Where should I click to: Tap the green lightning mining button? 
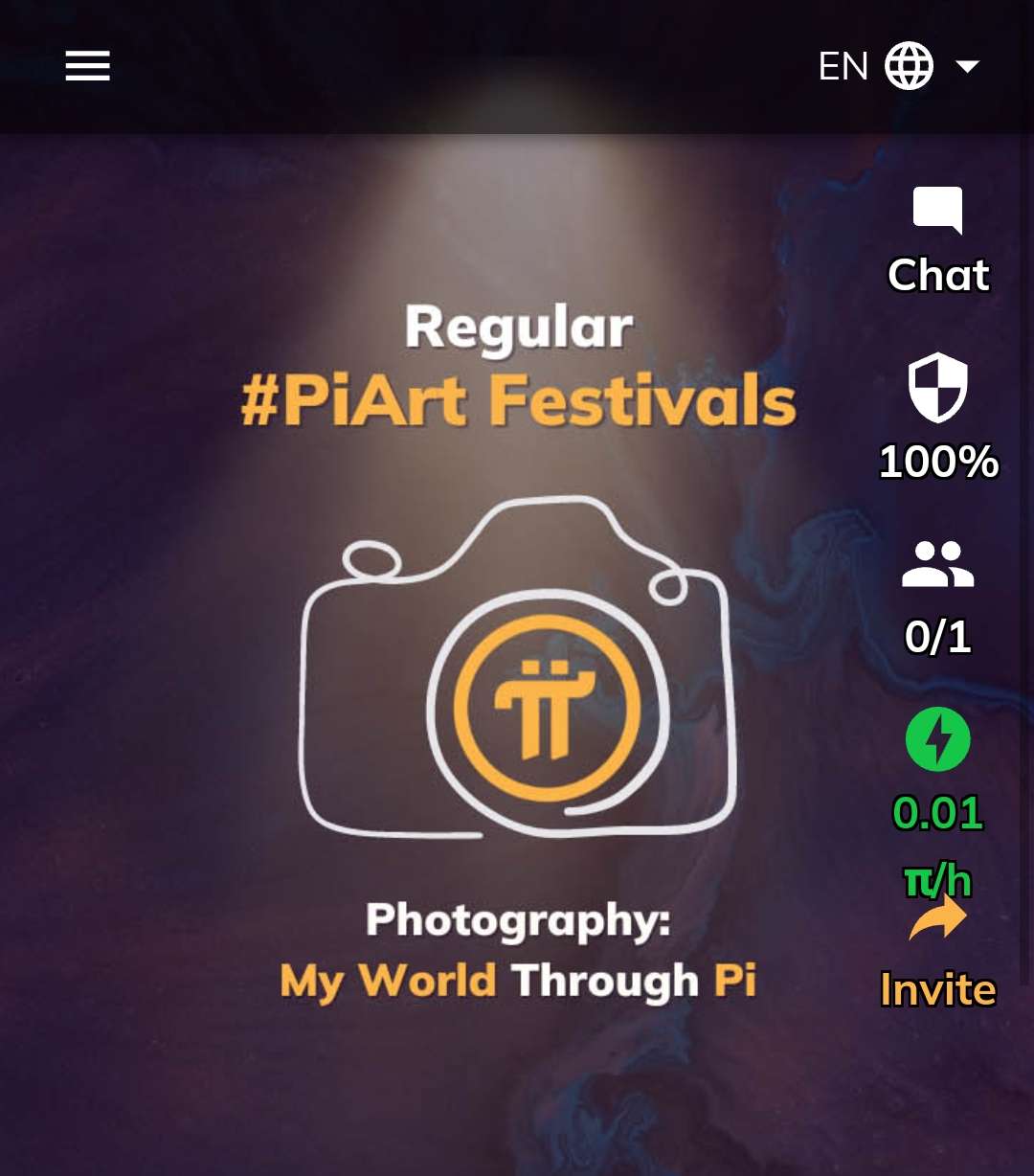pos(937,739)
